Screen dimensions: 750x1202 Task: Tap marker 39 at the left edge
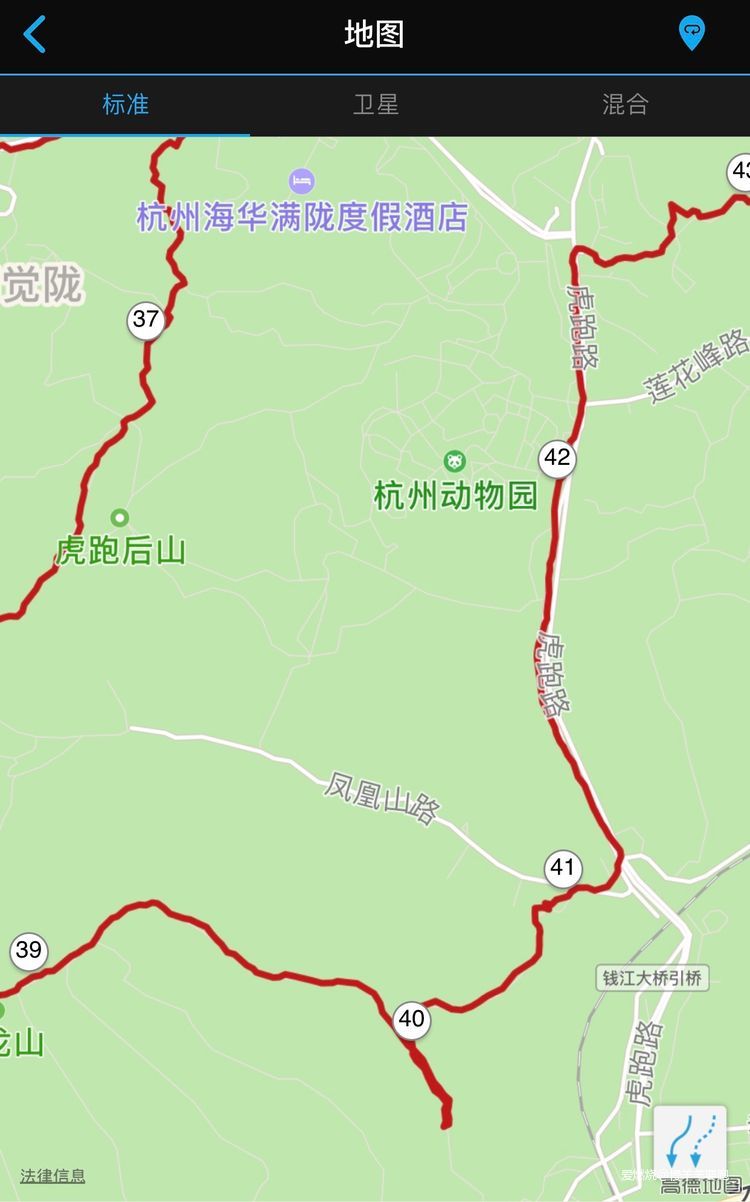point(29,951)
